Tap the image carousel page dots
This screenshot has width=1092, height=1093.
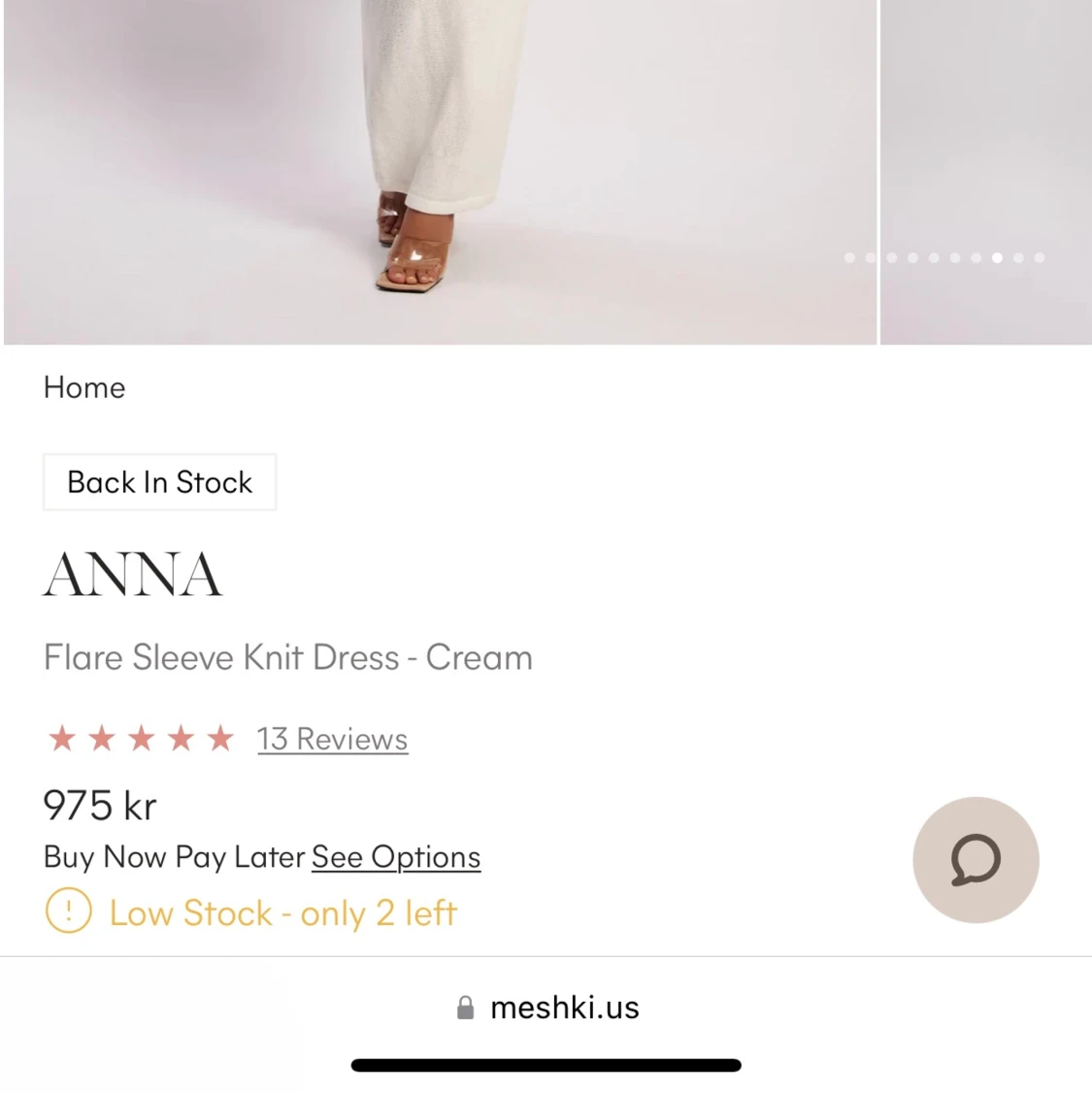click(944, 258)
